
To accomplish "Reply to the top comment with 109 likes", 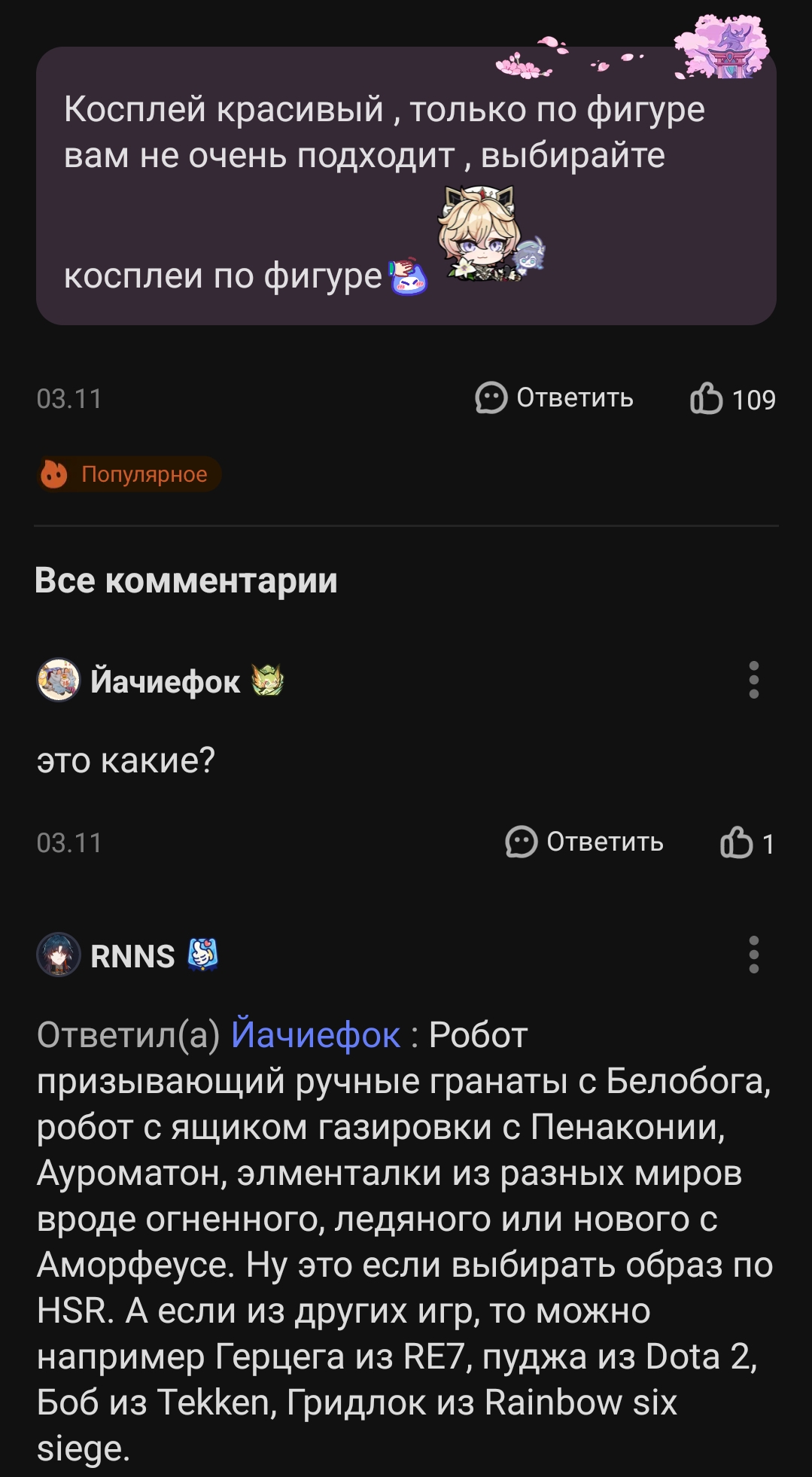I will 555,397.
